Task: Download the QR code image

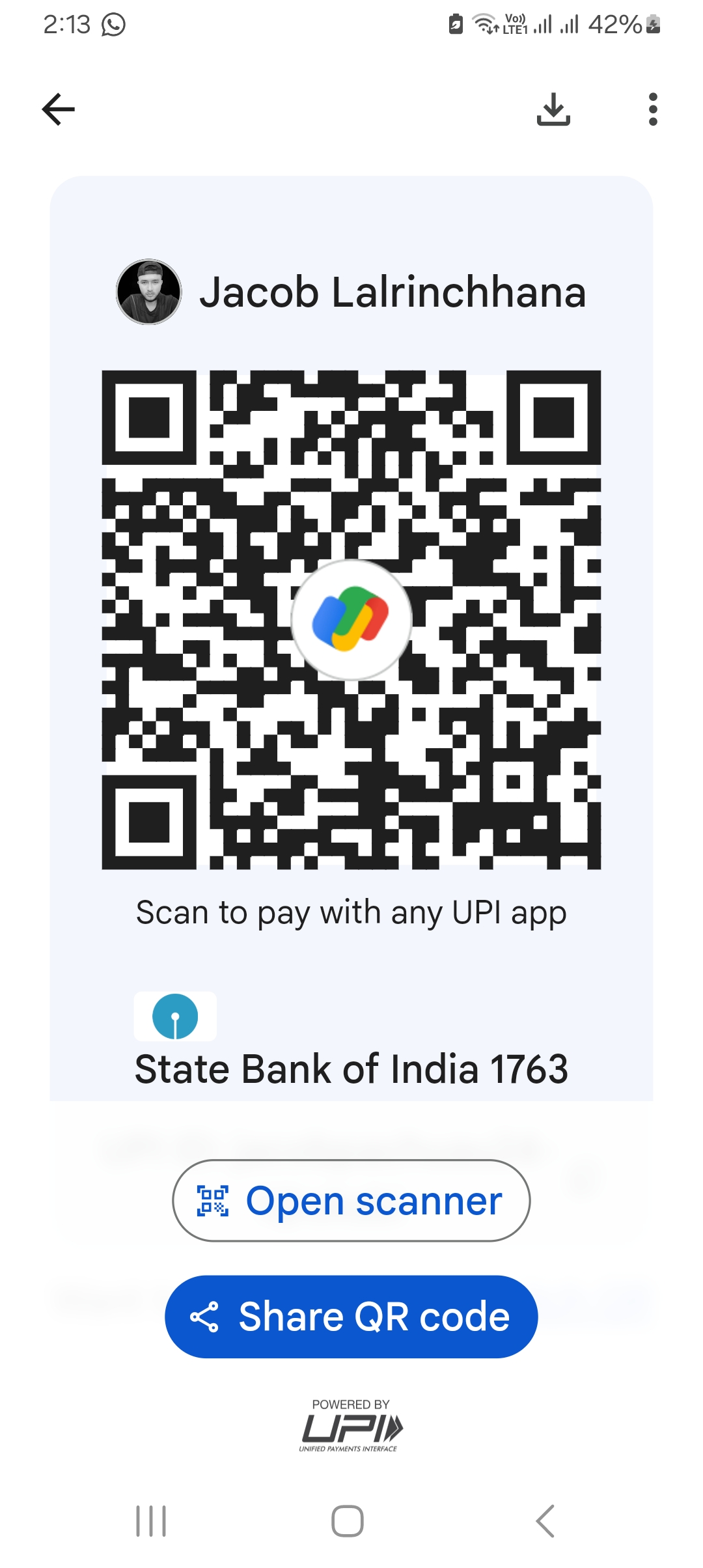Action: point(553,109)
